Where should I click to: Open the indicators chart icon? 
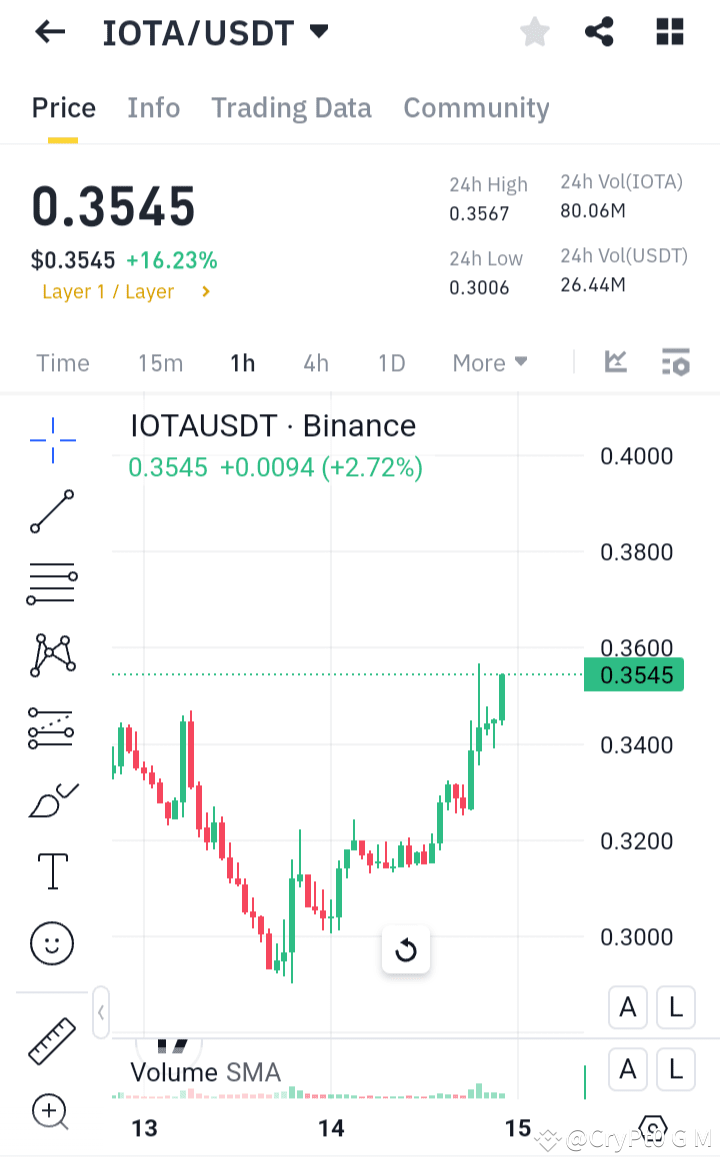tap(615, 363)
